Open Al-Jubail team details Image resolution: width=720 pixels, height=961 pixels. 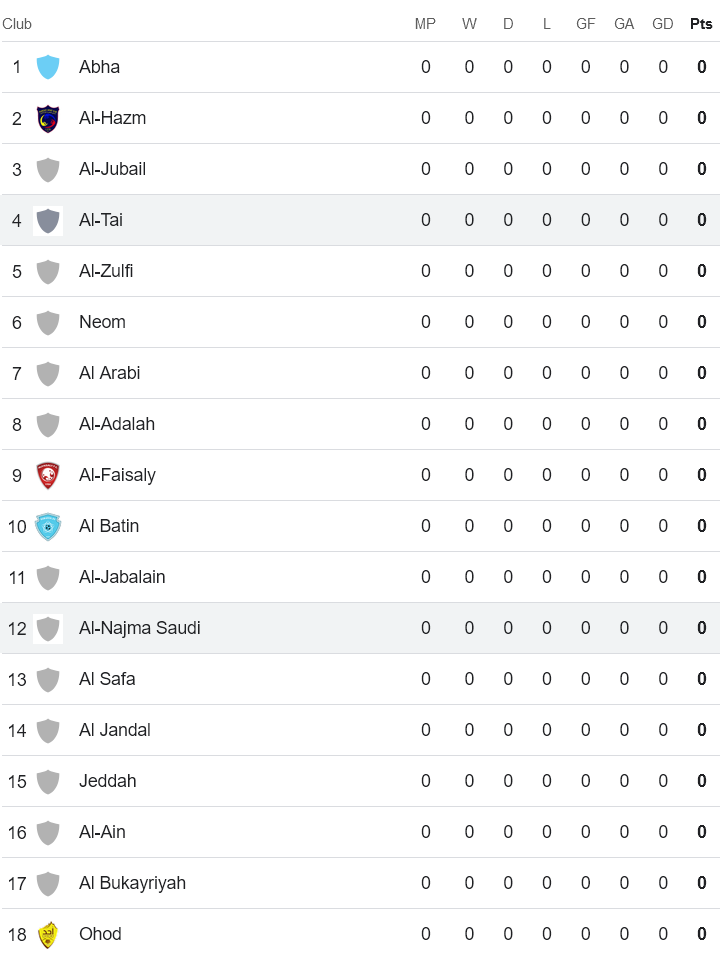(x=112, y=169)
